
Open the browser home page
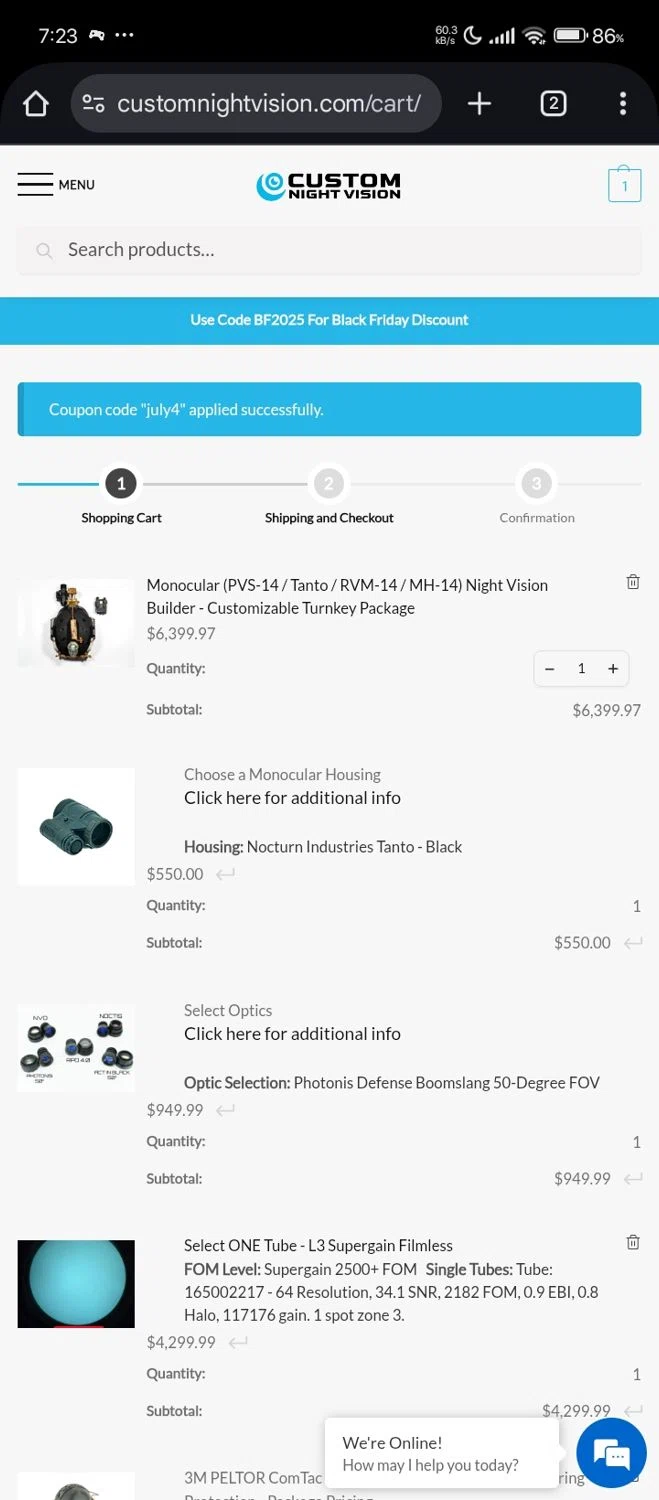(x=35, y=103)
